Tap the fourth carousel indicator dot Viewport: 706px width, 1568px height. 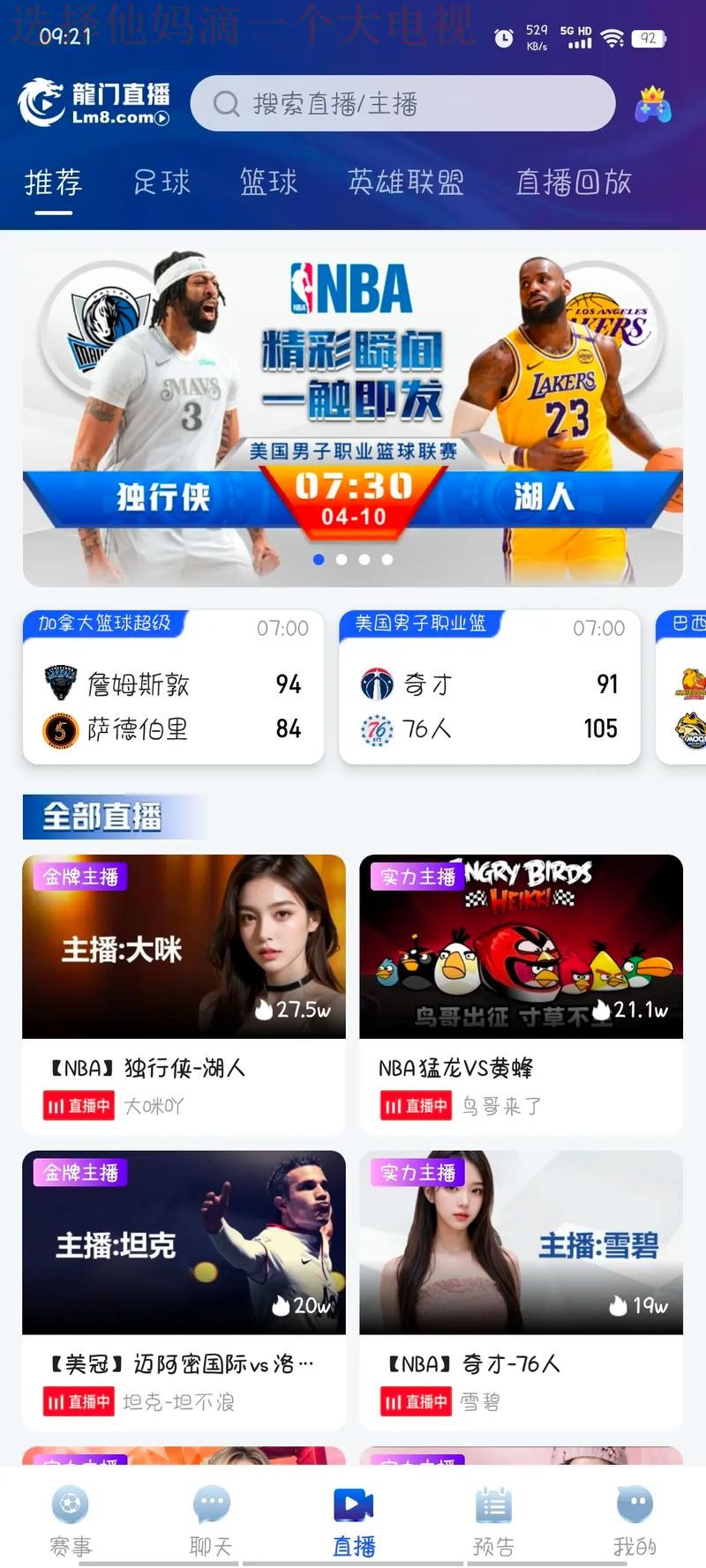pos(387,558)
